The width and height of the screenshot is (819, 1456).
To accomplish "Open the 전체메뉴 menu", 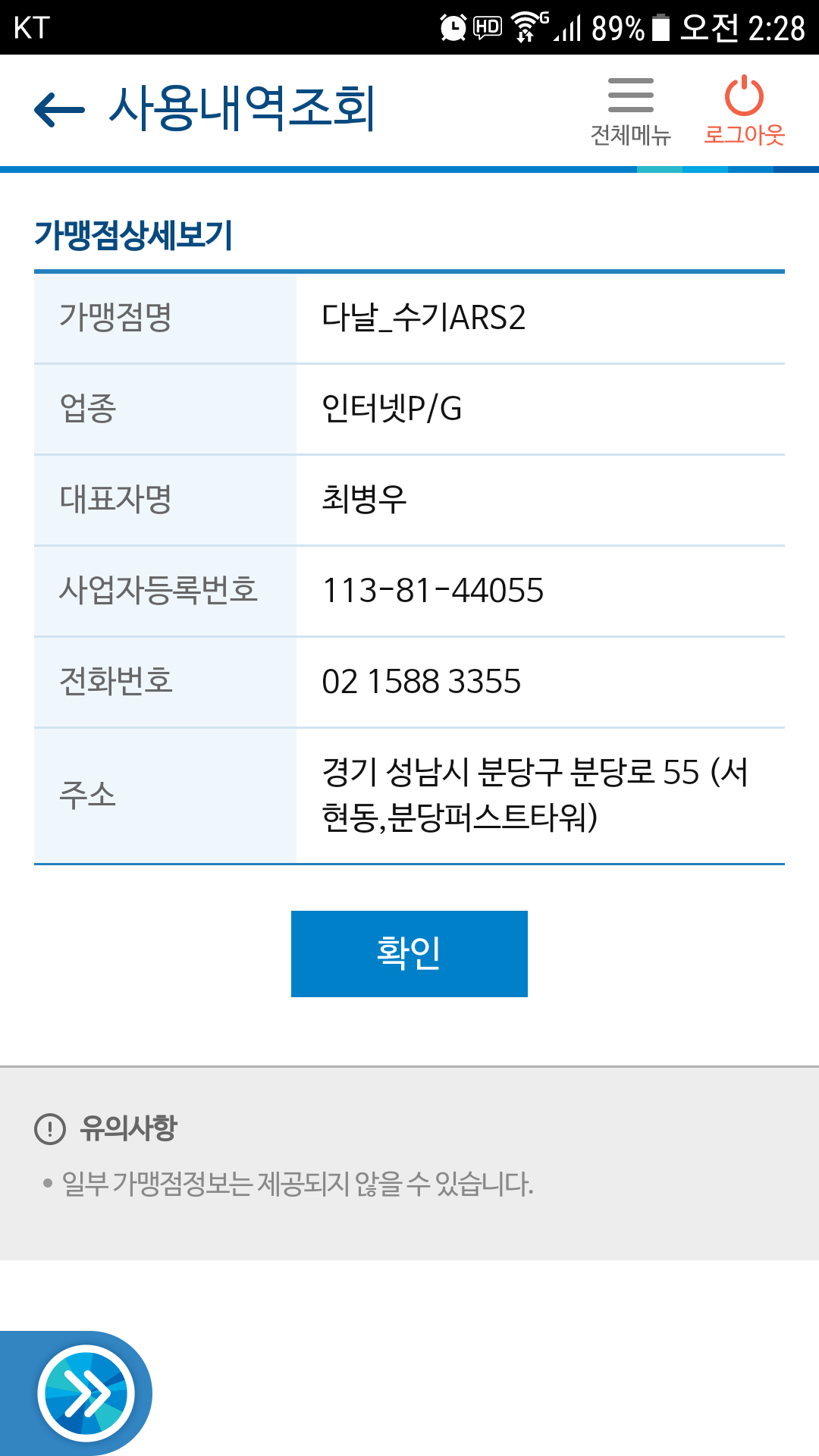I will [x=630, y=111].
